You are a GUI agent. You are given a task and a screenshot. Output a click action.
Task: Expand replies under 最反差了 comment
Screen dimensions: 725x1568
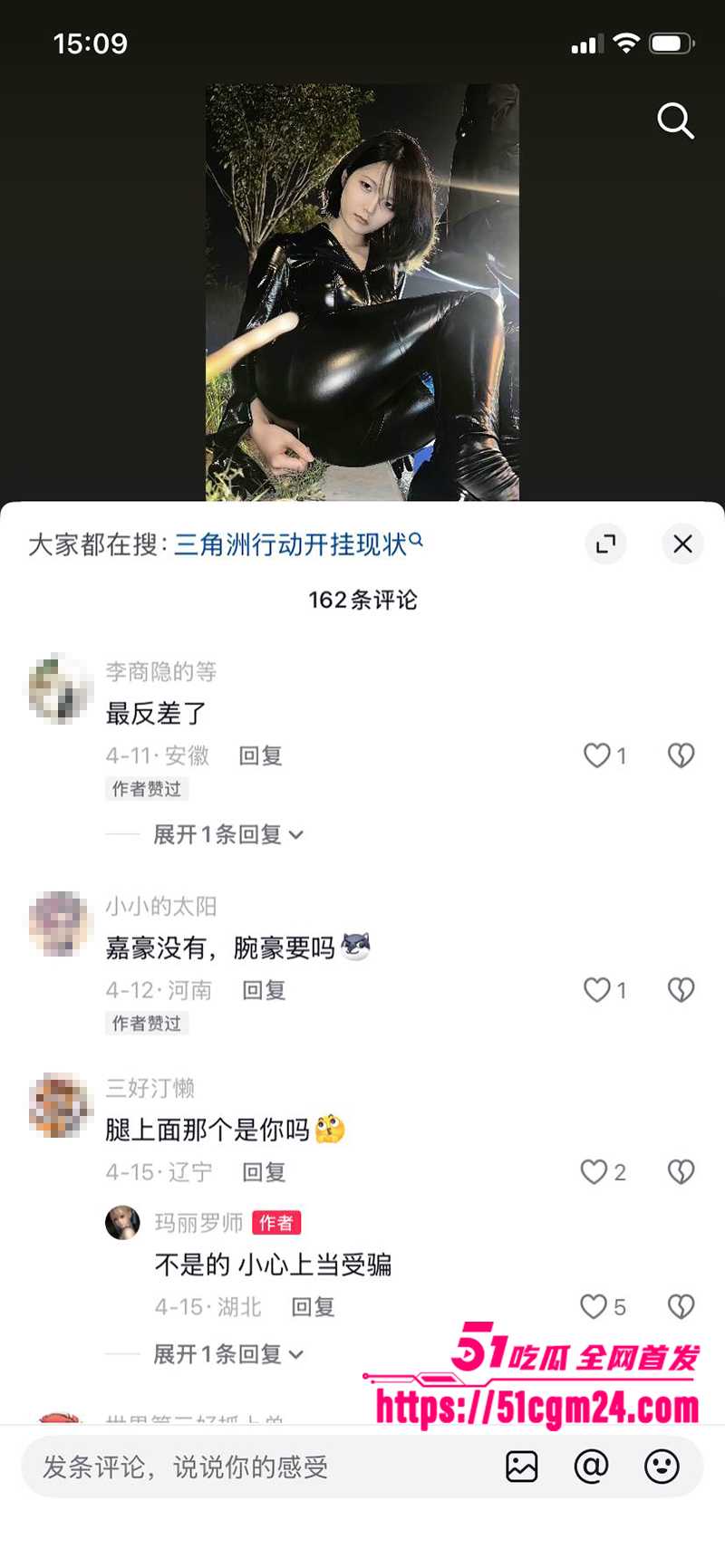tap(225, 833)
